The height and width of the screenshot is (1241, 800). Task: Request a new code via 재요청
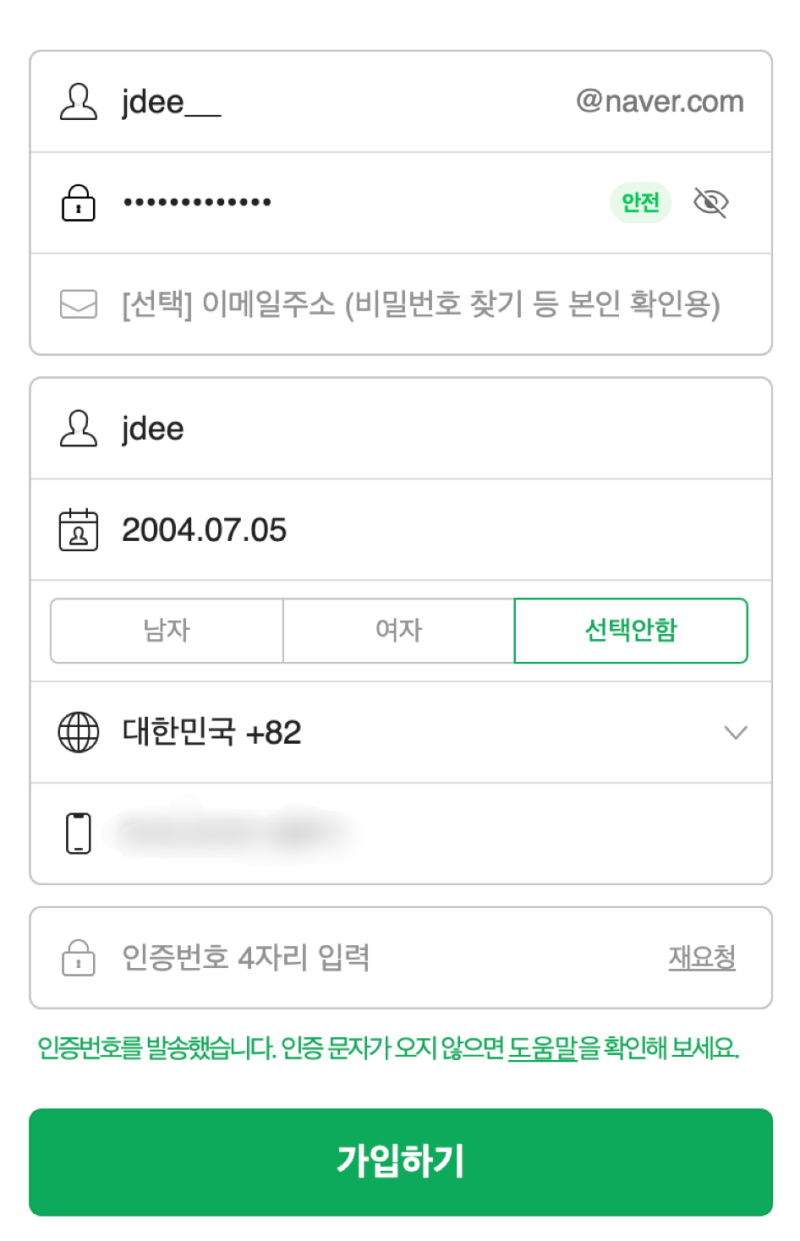(702, 956)
